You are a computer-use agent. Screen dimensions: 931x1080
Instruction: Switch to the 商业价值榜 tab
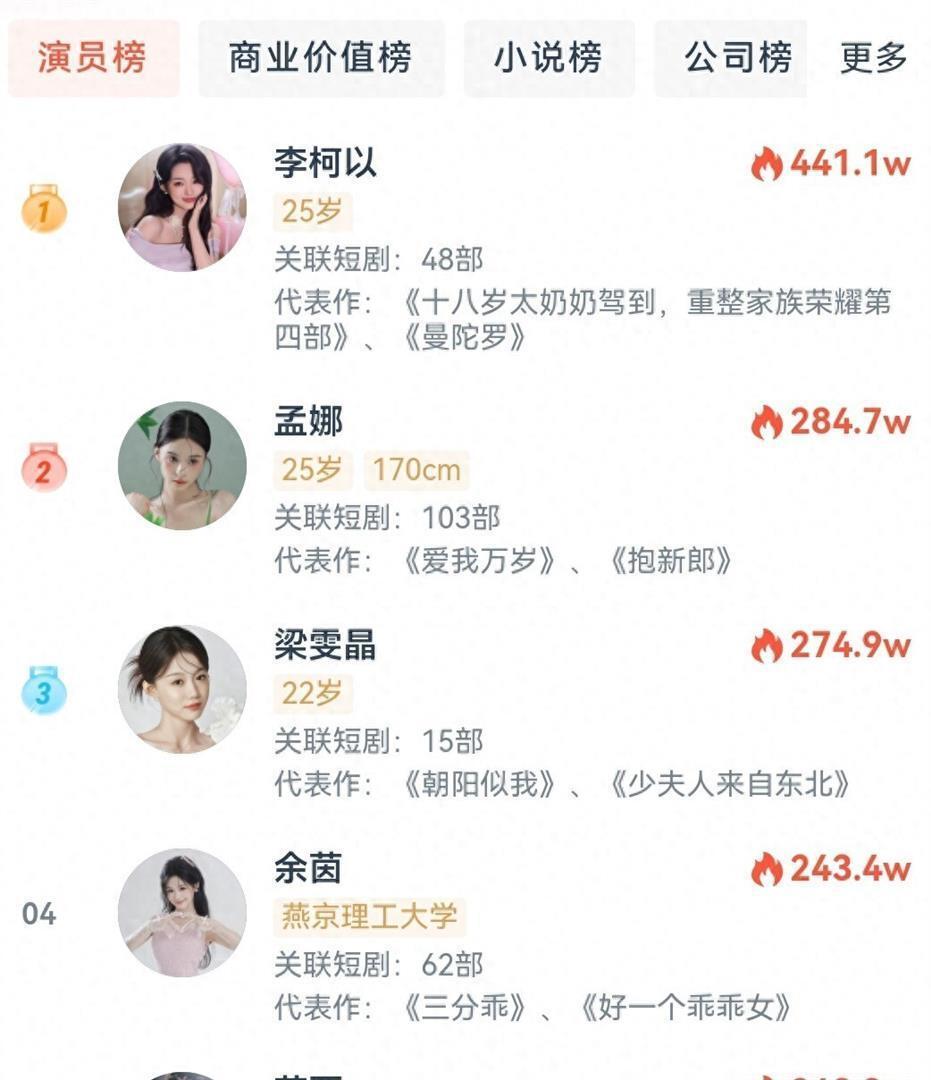pyautogui.click(x=320, y=58)
